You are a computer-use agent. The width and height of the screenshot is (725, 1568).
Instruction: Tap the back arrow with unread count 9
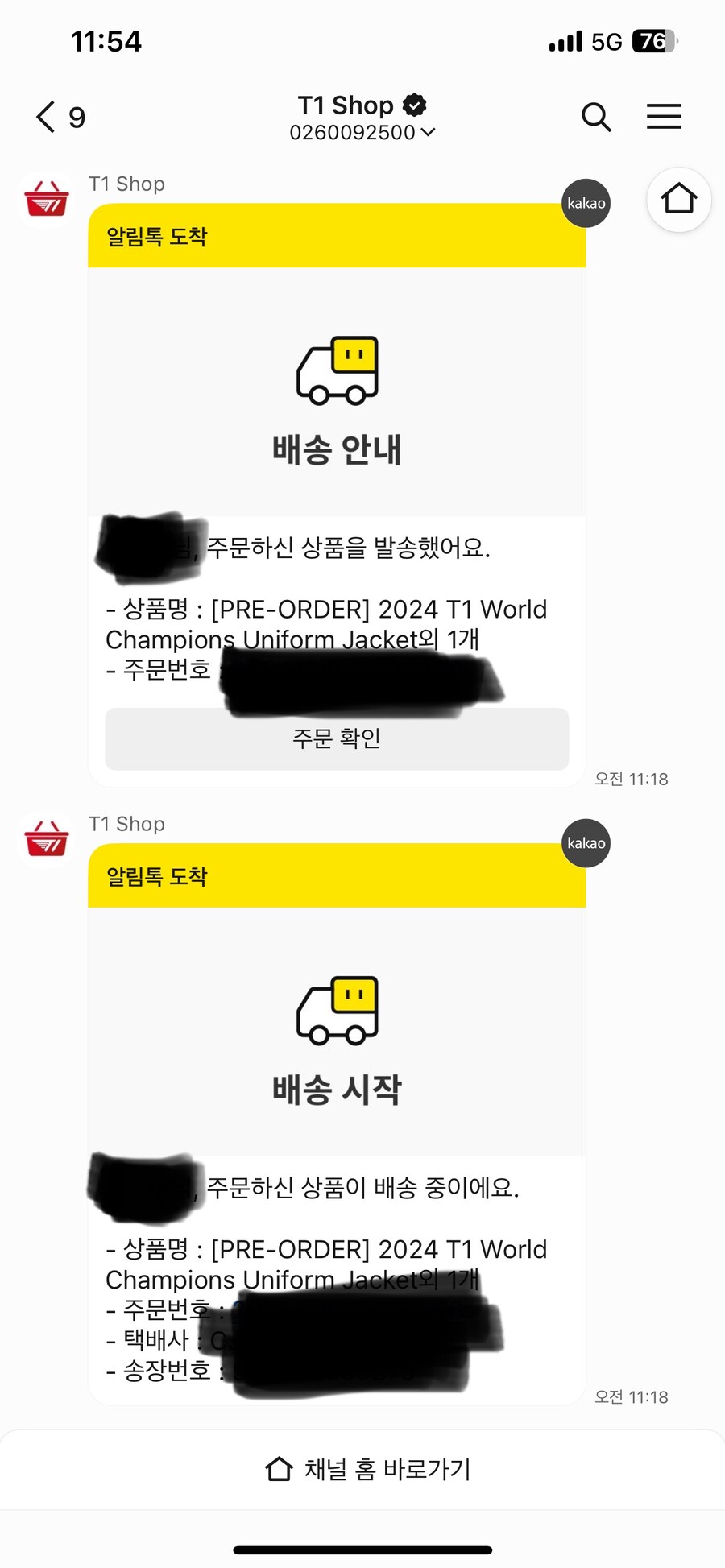point(56,117)
